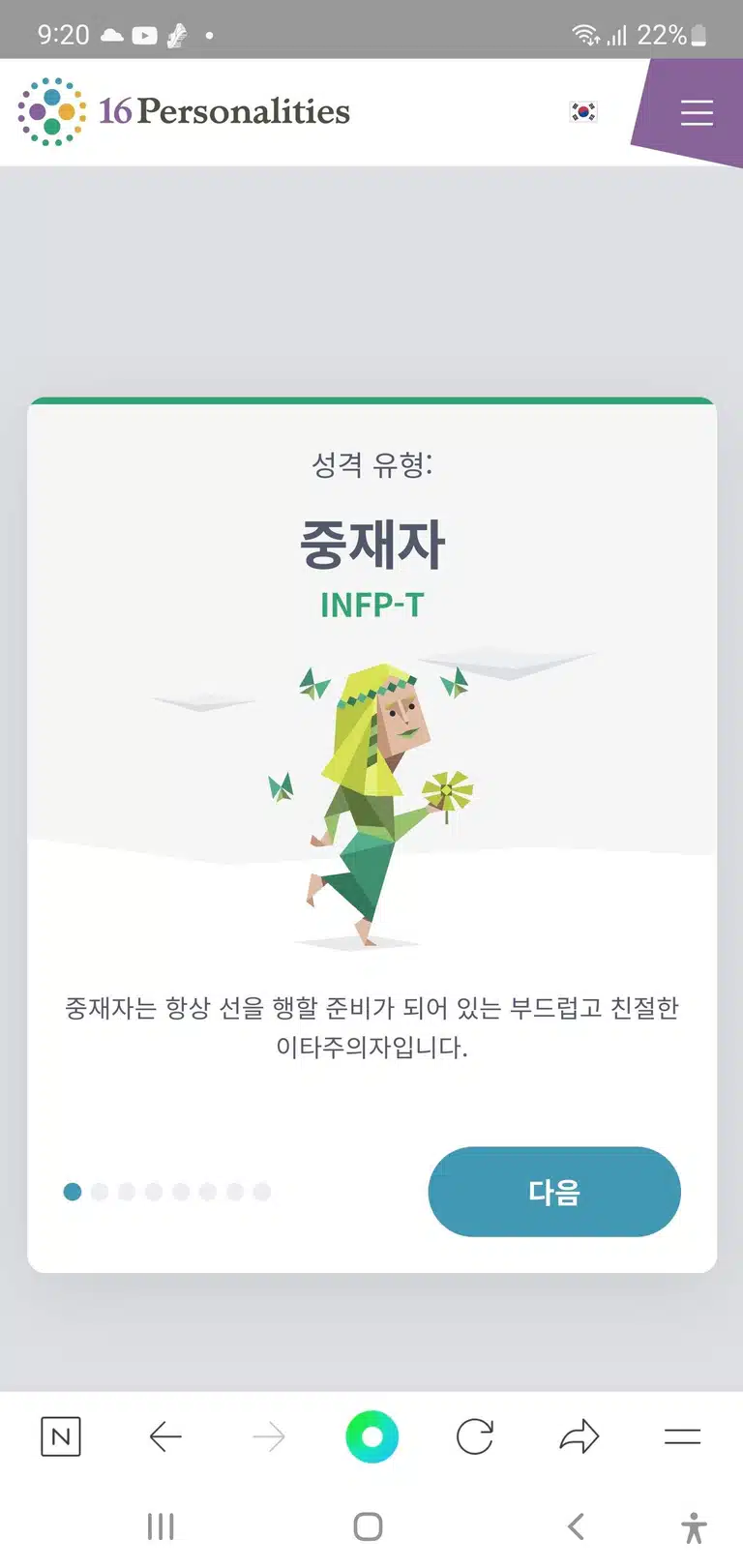This screenshot has height=1568, width=743.
Task: Open the browser menu with two lines
Action: tap(682, 1437)
